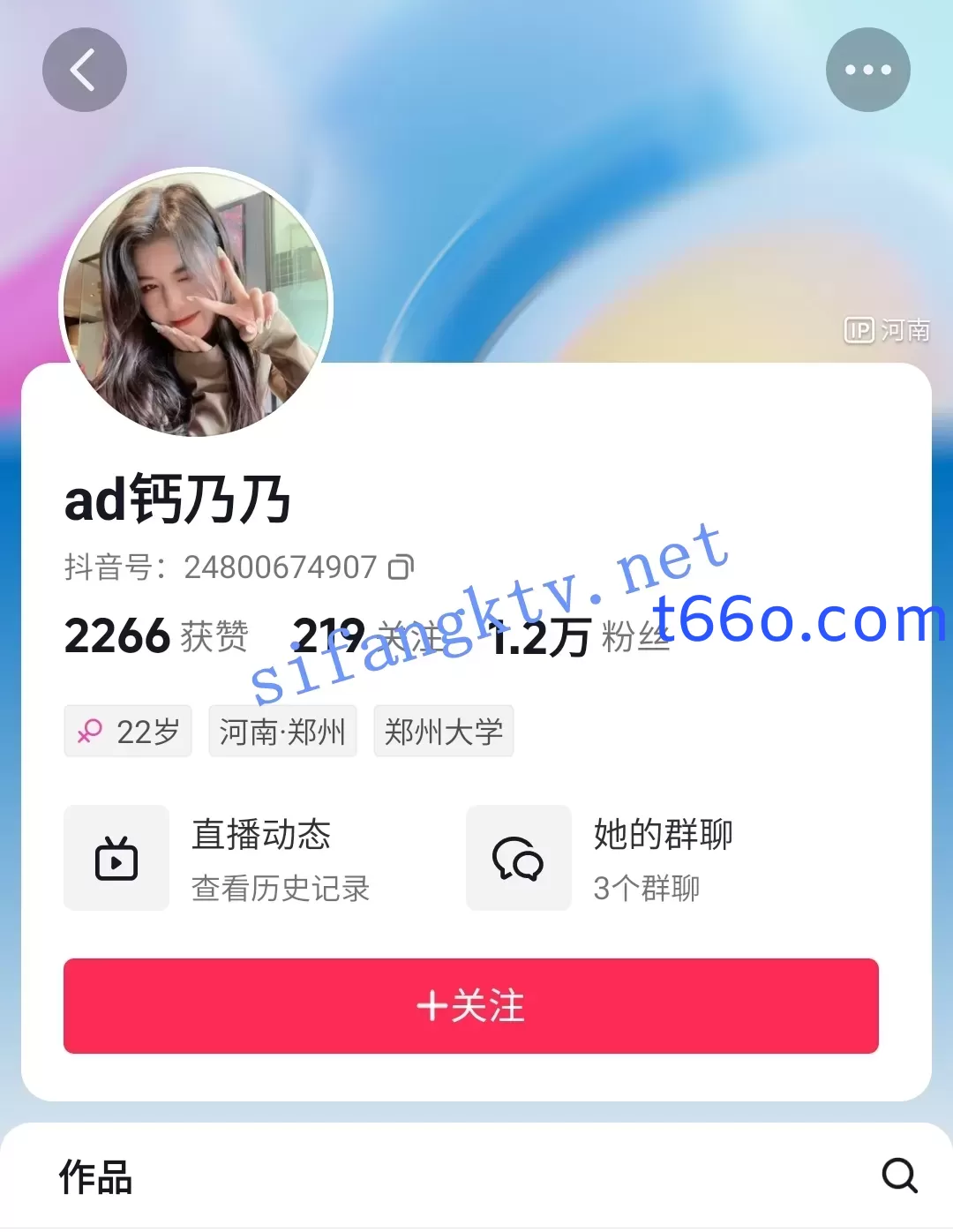
Task: Open the 3个群聊 list
Action: pyautogui.click(x=646, y=890)
